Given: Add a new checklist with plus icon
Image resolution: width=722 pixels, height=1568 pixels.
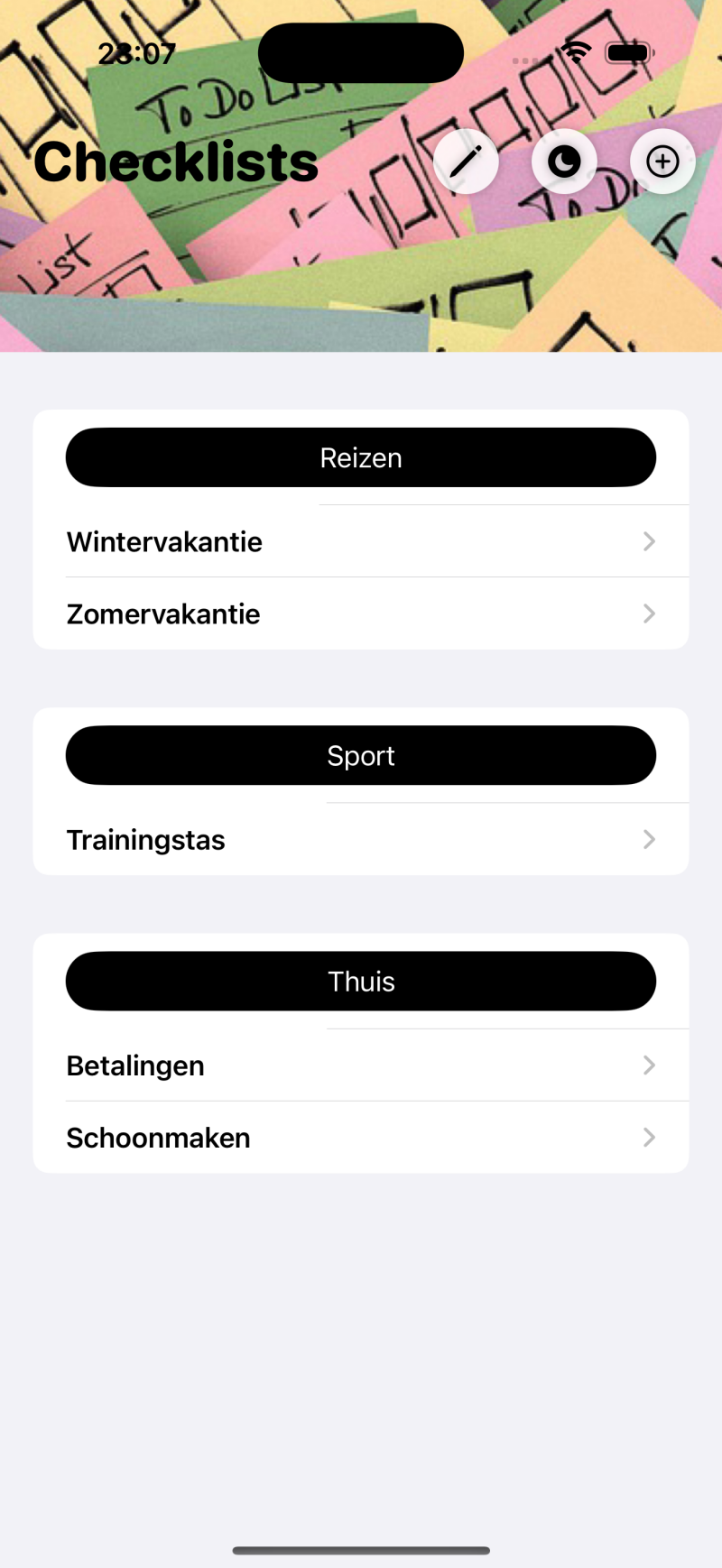Looking at the screenshot, I should coord(662,162).
